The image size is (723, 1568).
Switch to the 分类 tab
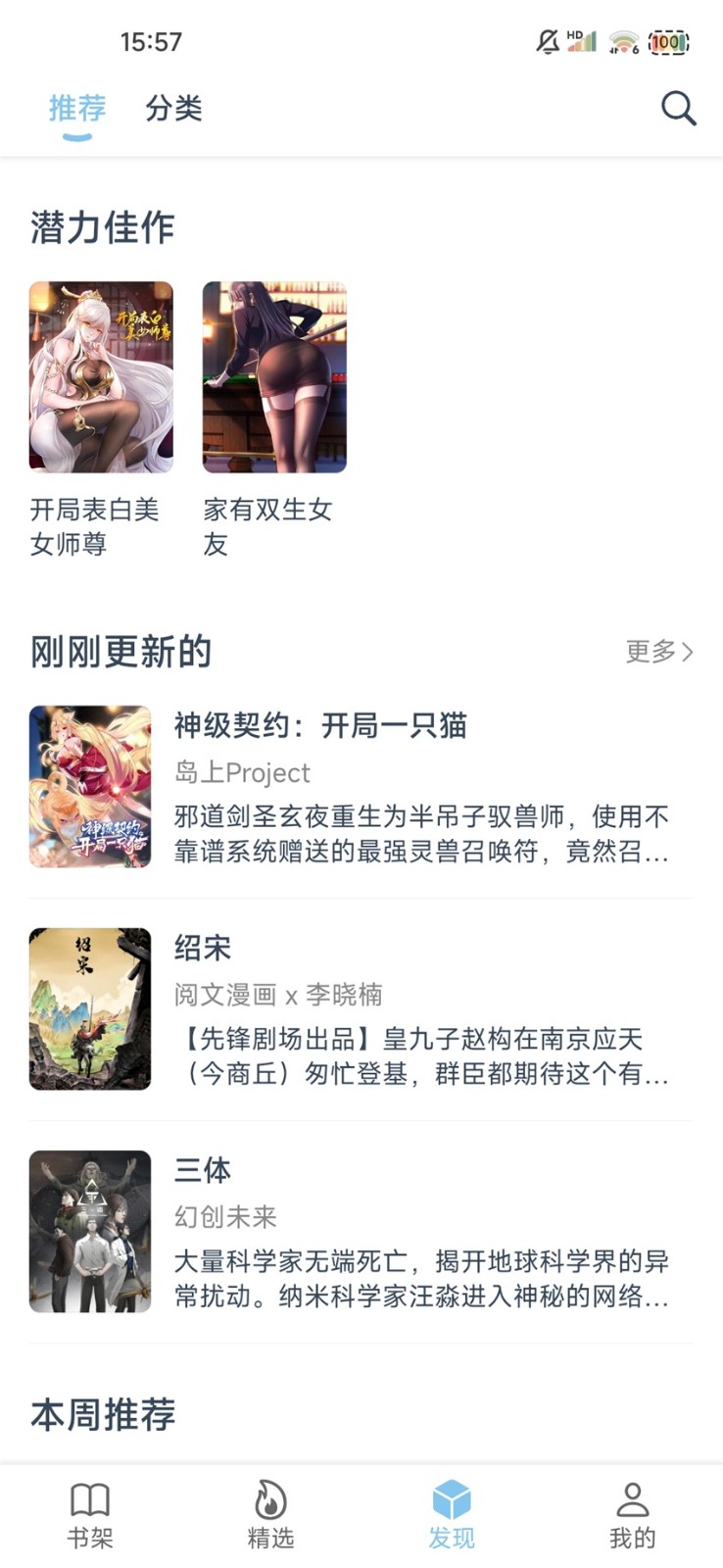(173, 108)
